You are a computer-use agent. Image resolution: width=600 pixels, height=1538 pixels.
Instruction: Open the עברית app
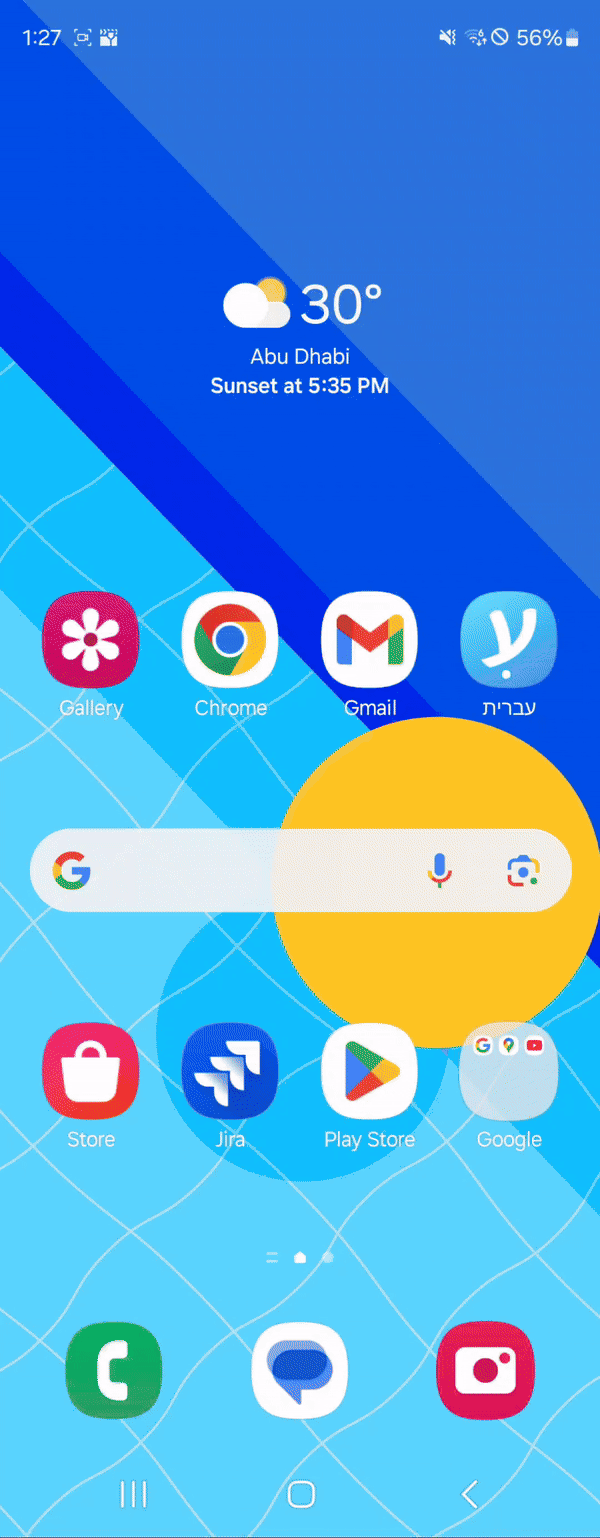tap(508, 640)
